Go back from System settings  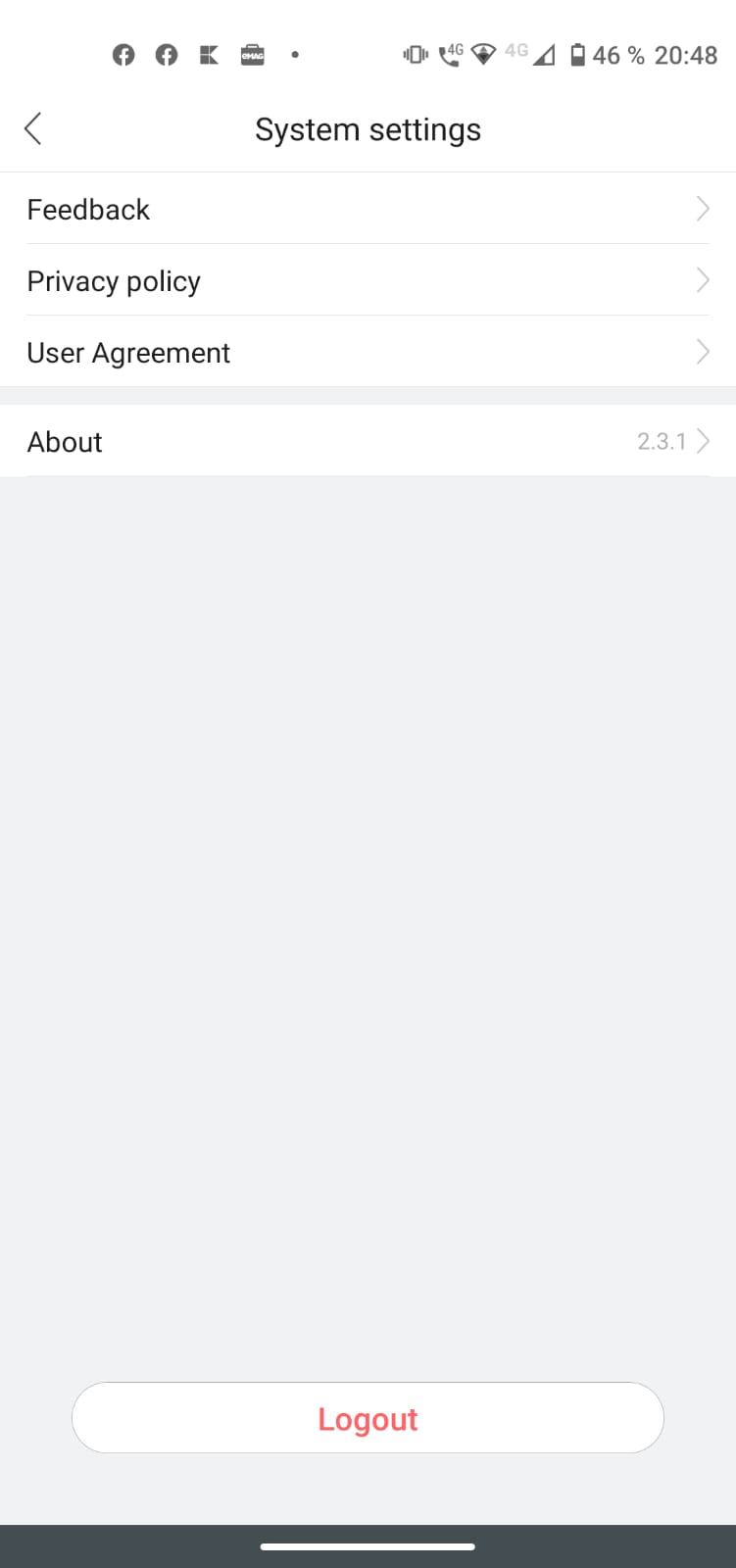pos(32,128)
